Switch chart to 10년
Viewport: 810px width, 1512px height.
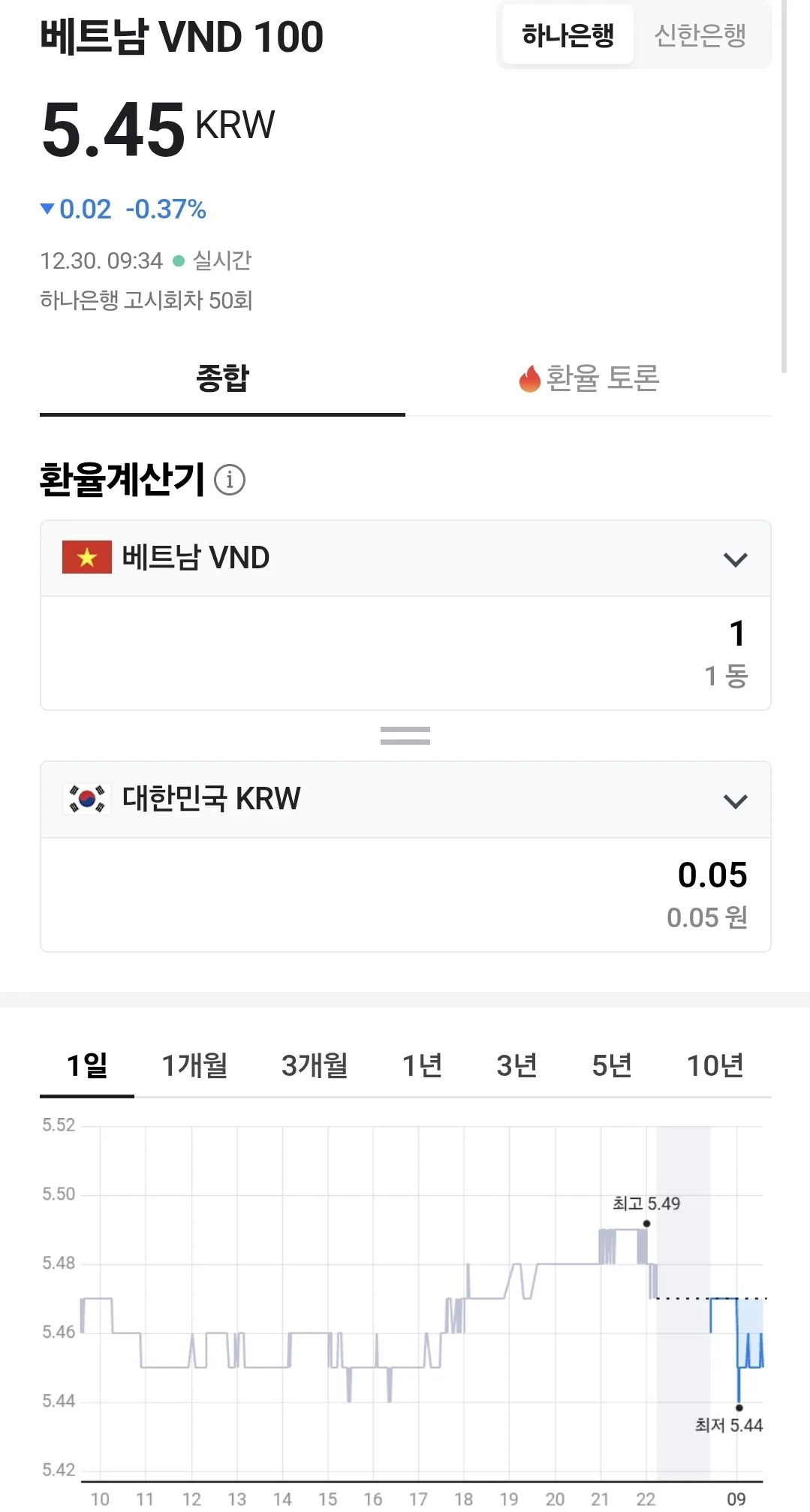pos(715,1065)
